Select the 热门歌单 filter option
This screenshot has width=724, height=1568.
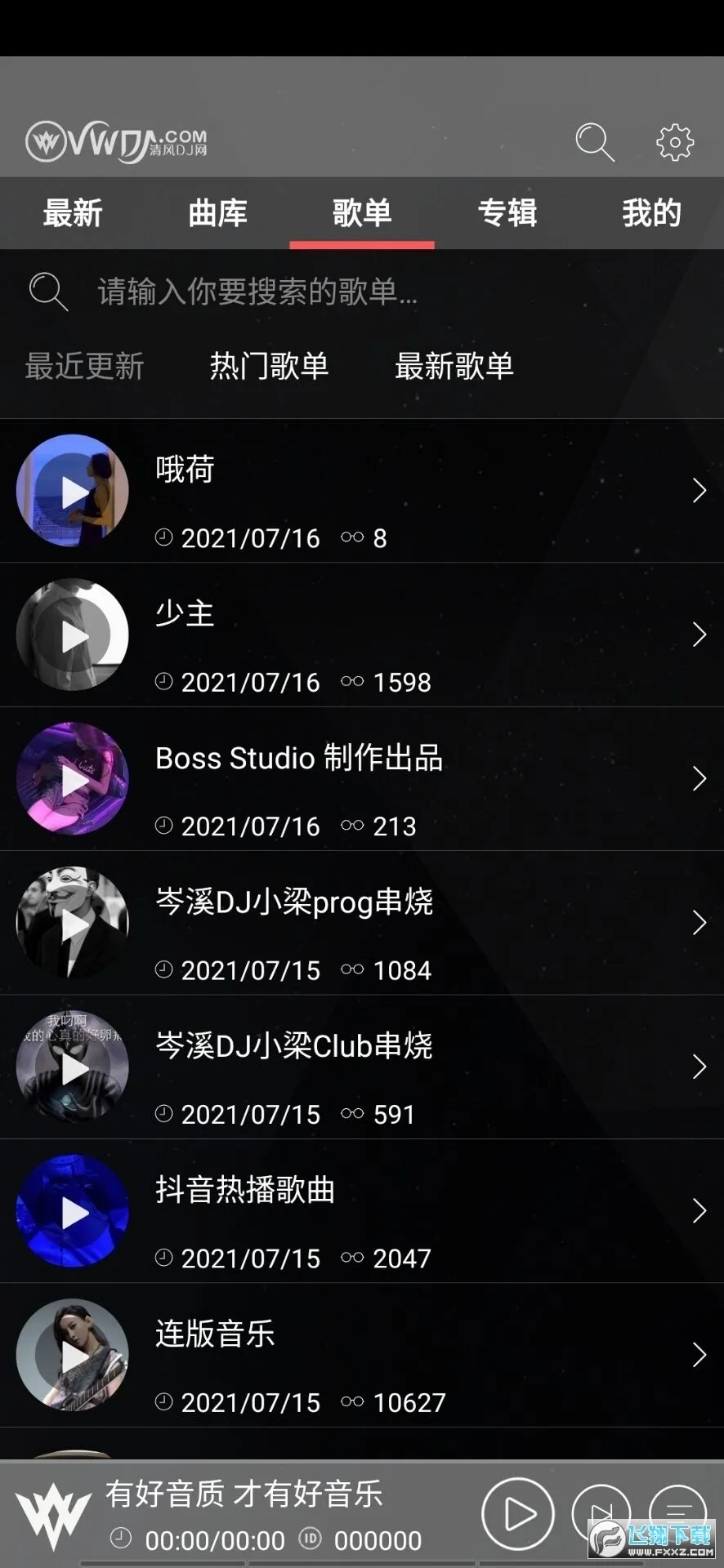pyautogui.click(x=270, y=367)
